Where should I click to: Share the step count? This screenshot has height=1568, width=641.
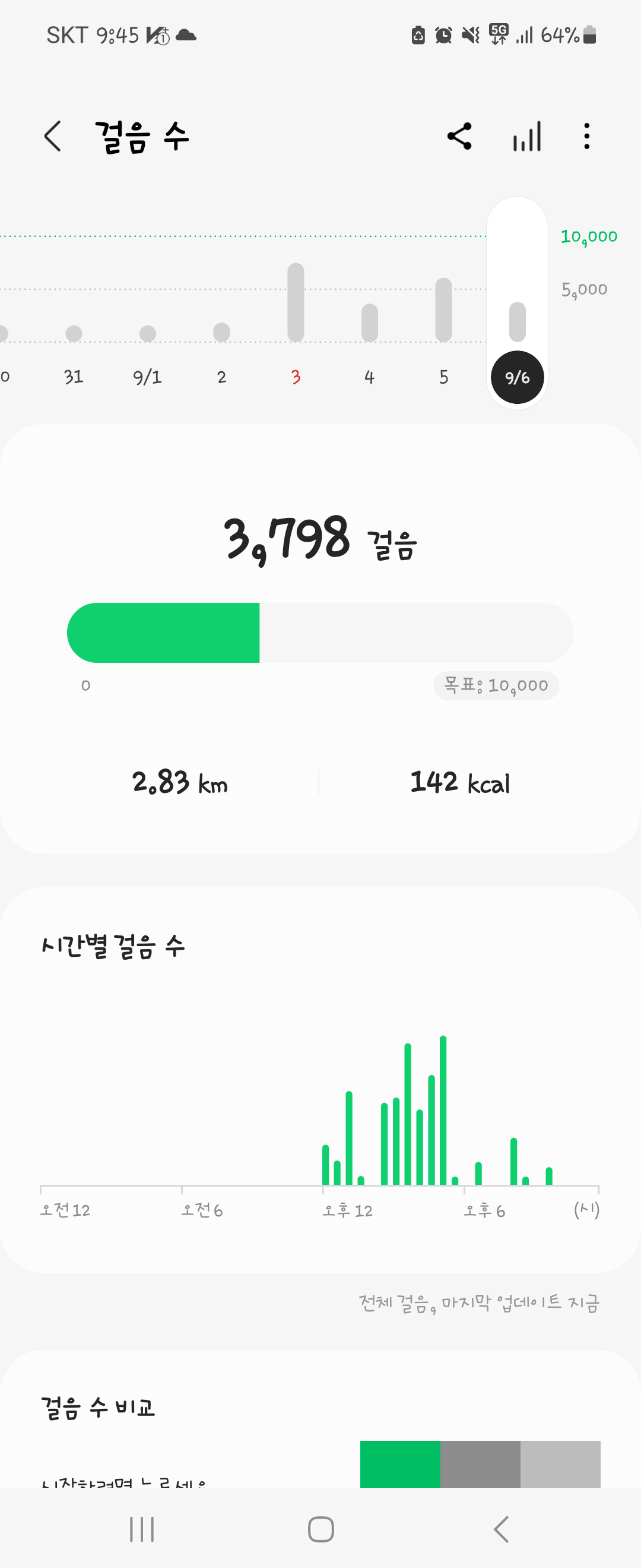[x=459, y=137]
